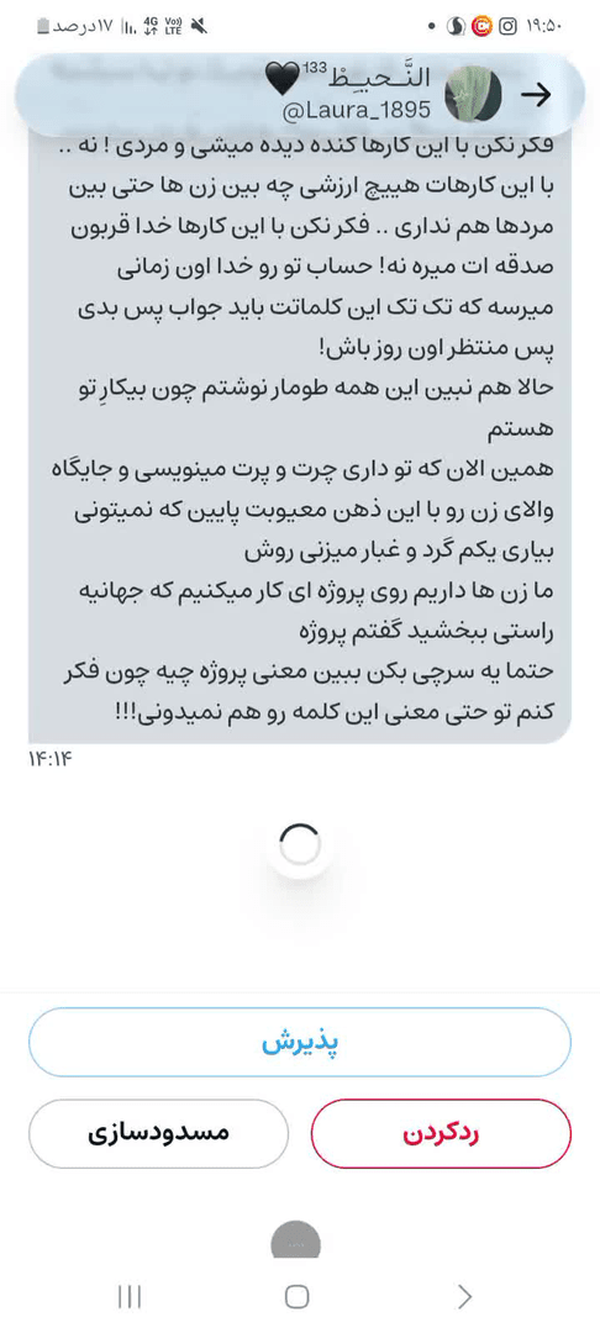The width and height of the screenshot is (600, 1333).
Task: Open recent apps from the navigation bar
Action: pos(129,1297)
